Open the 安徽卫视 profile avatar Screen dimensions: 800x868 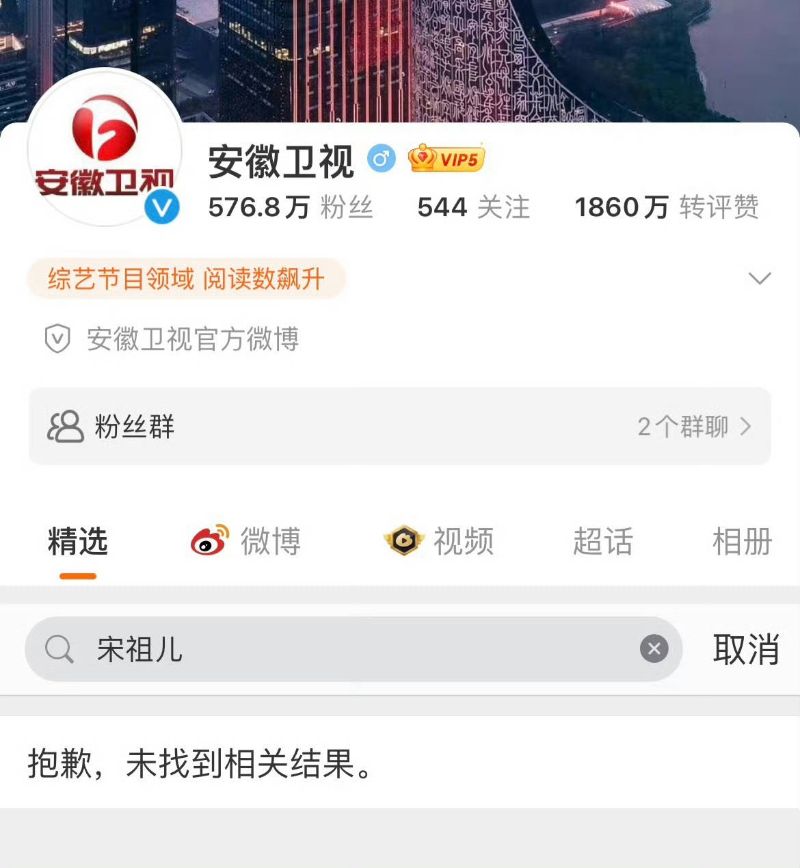(x=104, y=147)
